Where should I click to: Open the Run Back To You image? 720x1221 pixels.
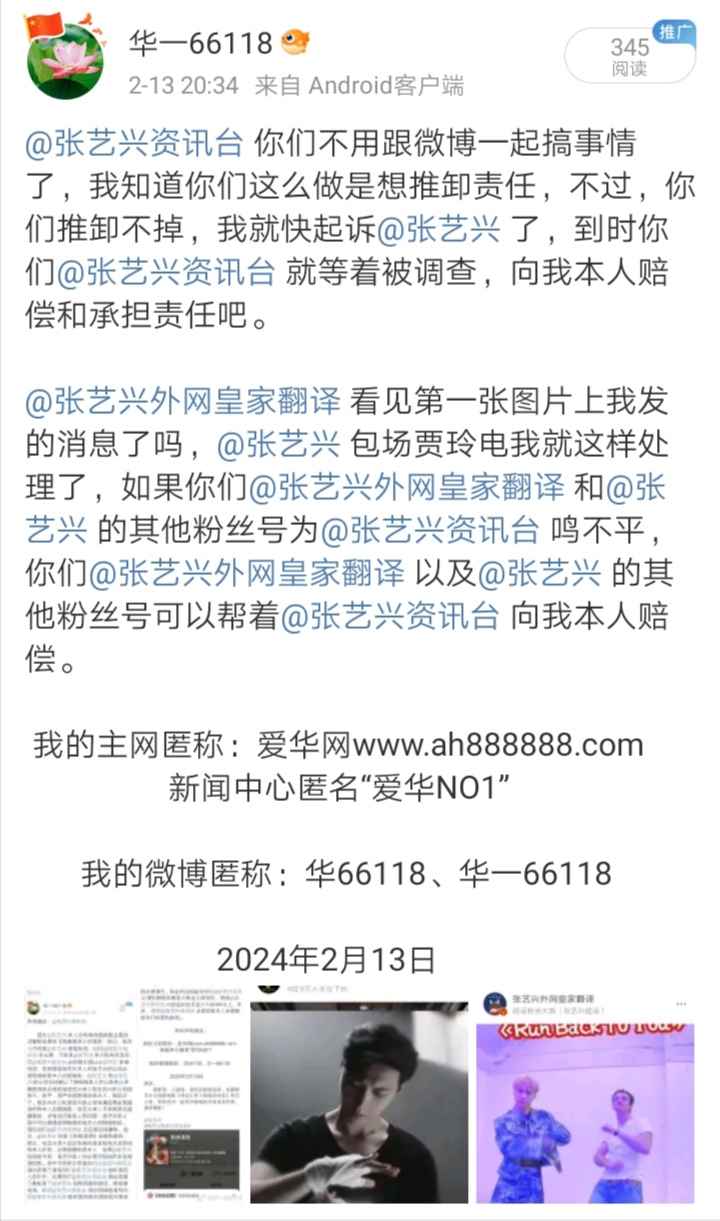584,1094
